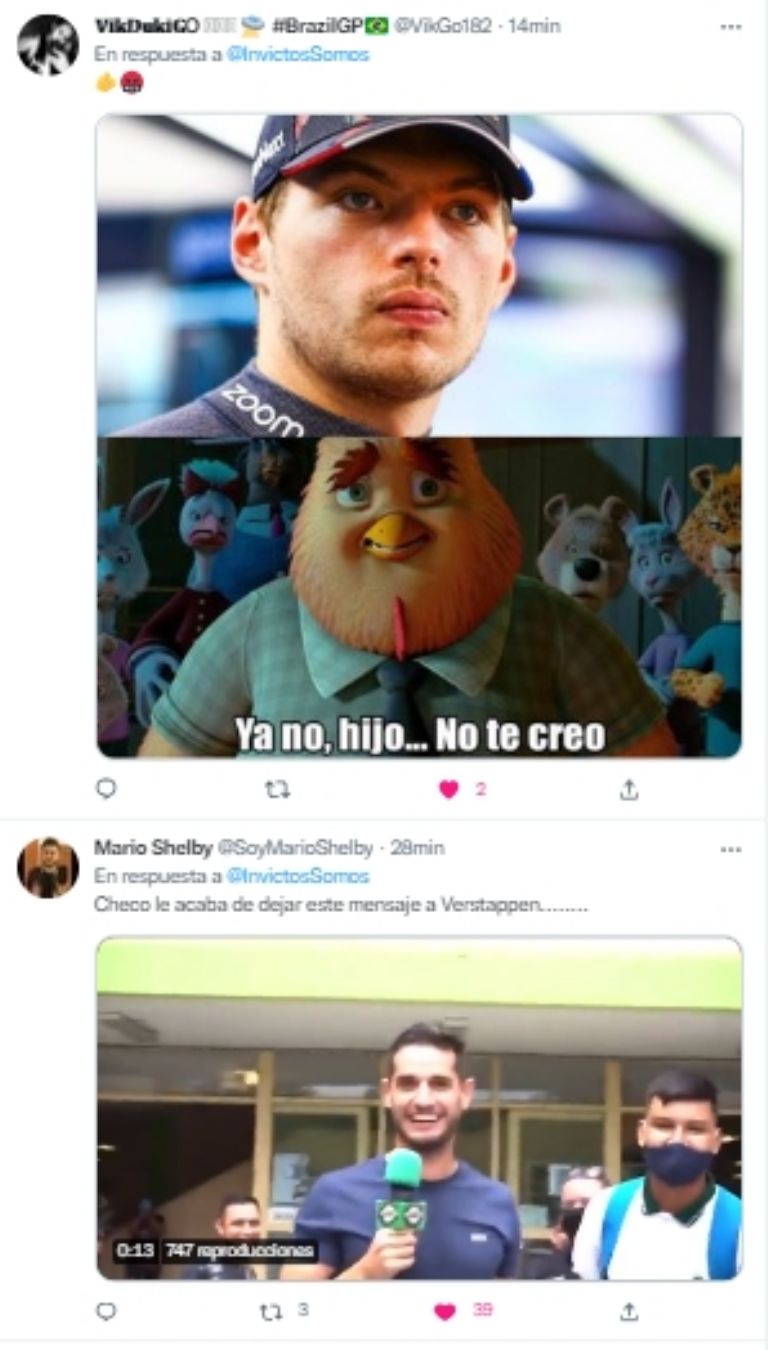Reply to Mario Shelby's tweet
768x1350 pixels.
coord(106,1311)
